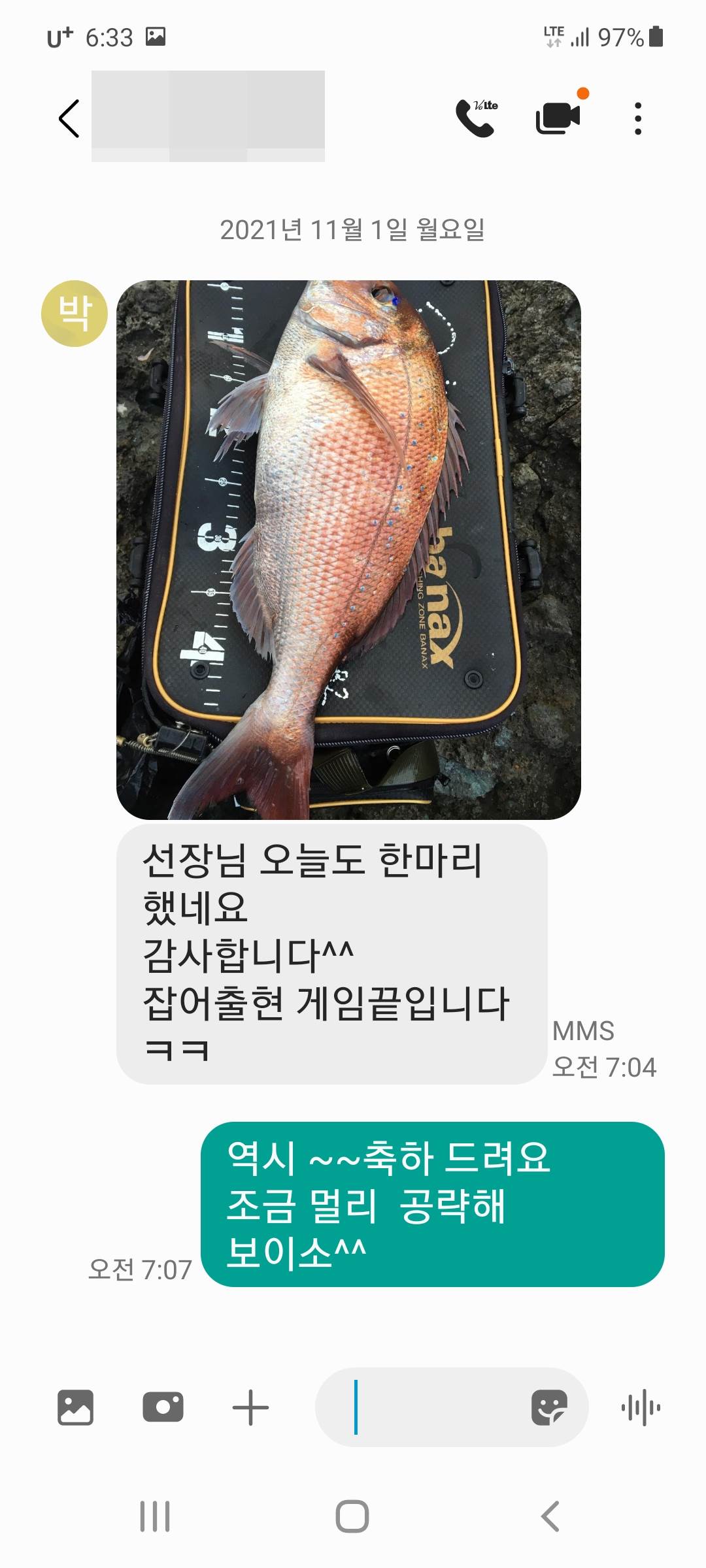
Task: Focus the message text field
Action: 431,1407
